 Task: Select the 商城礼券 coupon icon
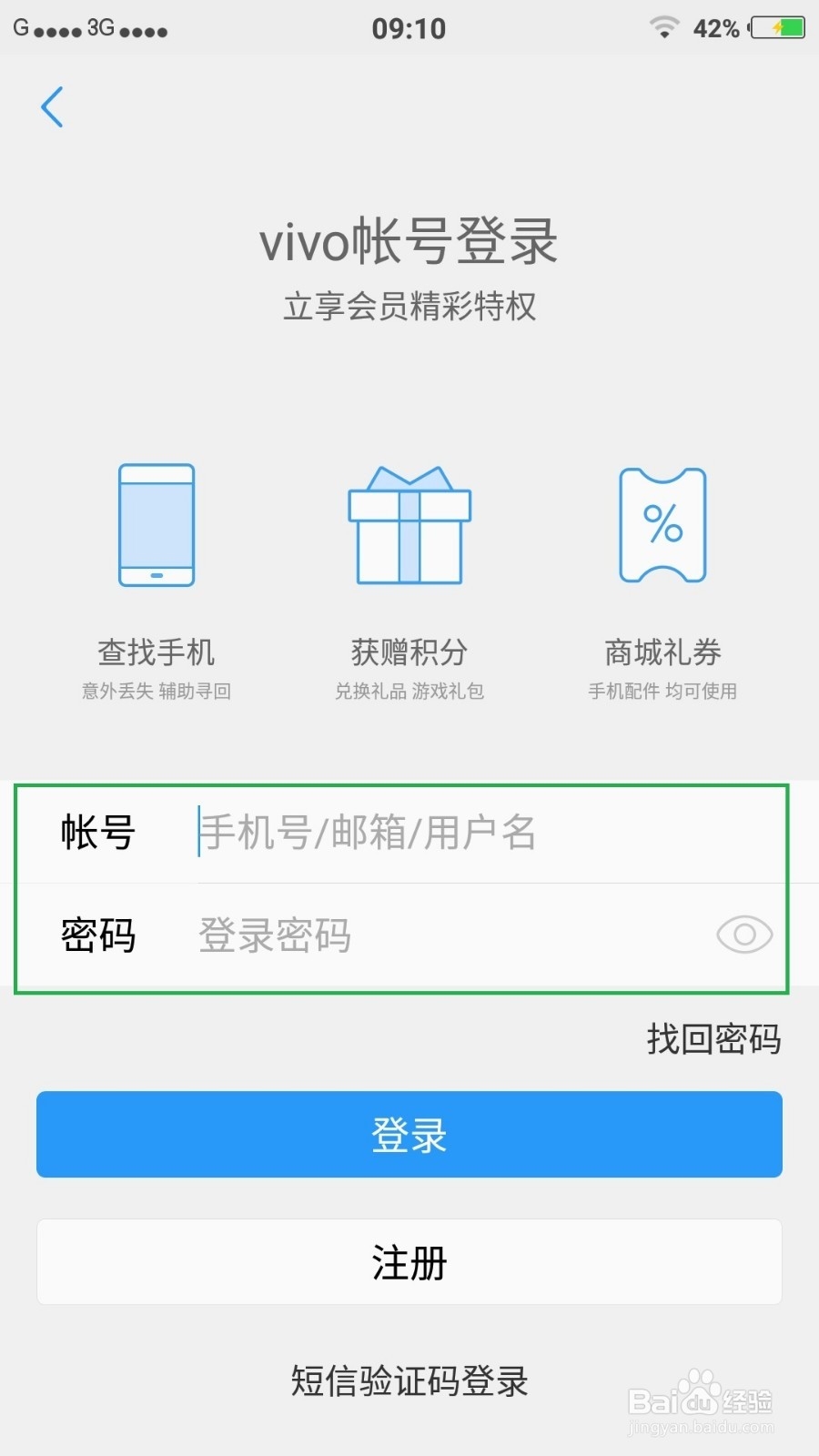click(662, 526)
